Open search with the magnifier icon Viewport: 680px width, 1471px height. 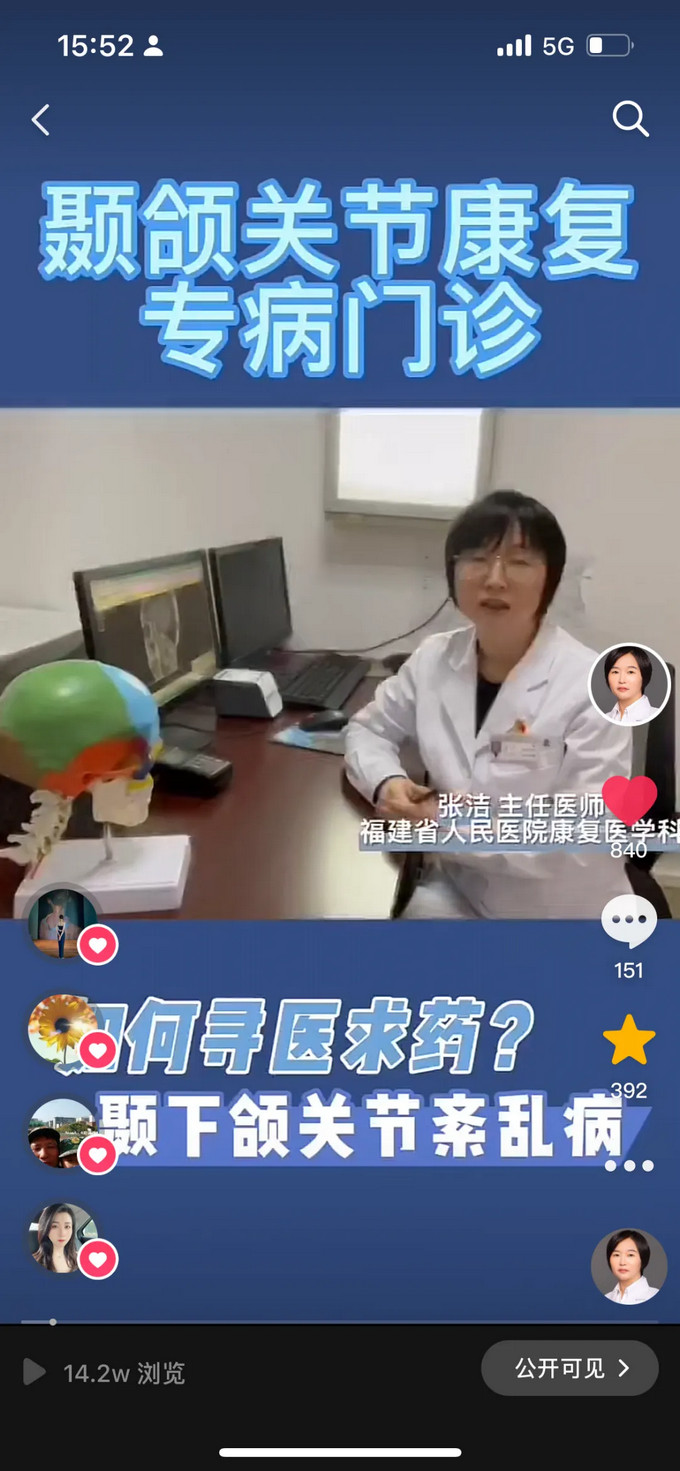tap(630, 119)
